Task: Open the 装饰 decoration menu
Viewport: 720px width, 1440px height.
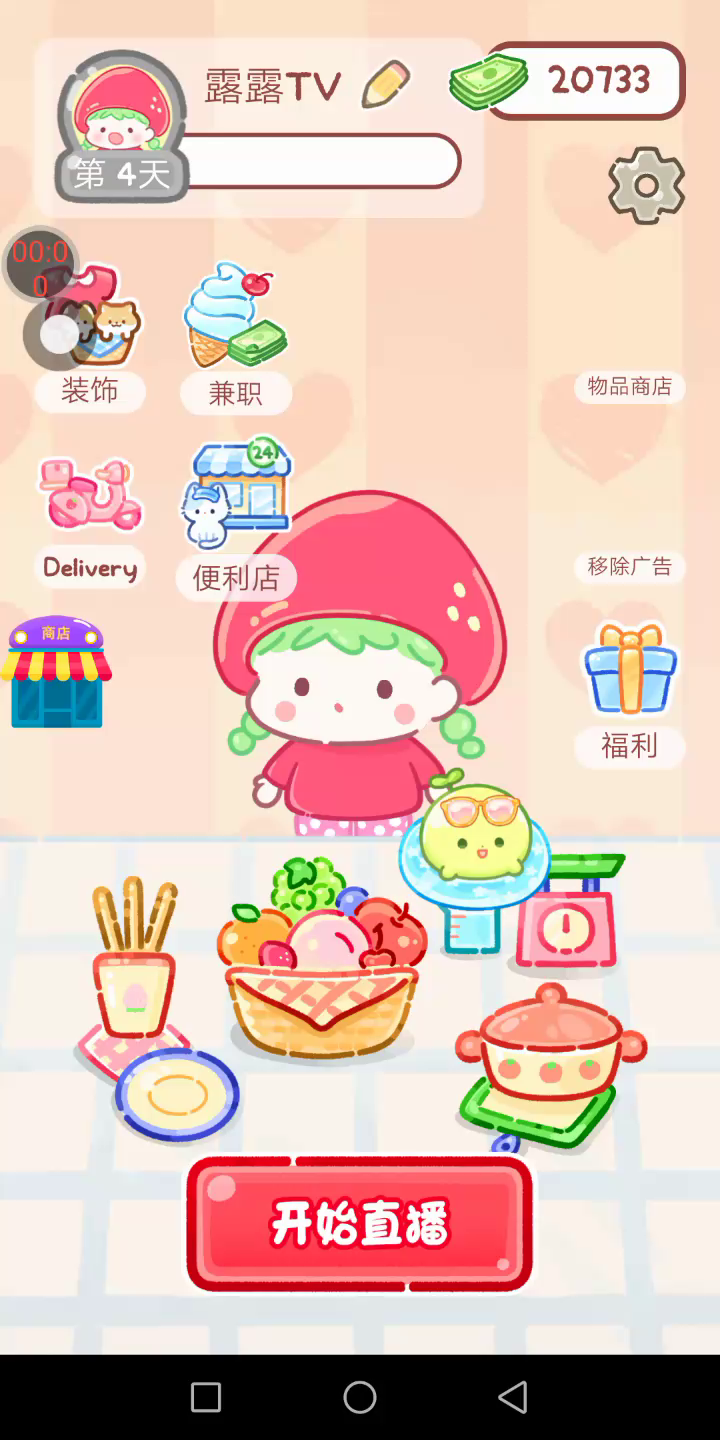Action: coord(92,340)
